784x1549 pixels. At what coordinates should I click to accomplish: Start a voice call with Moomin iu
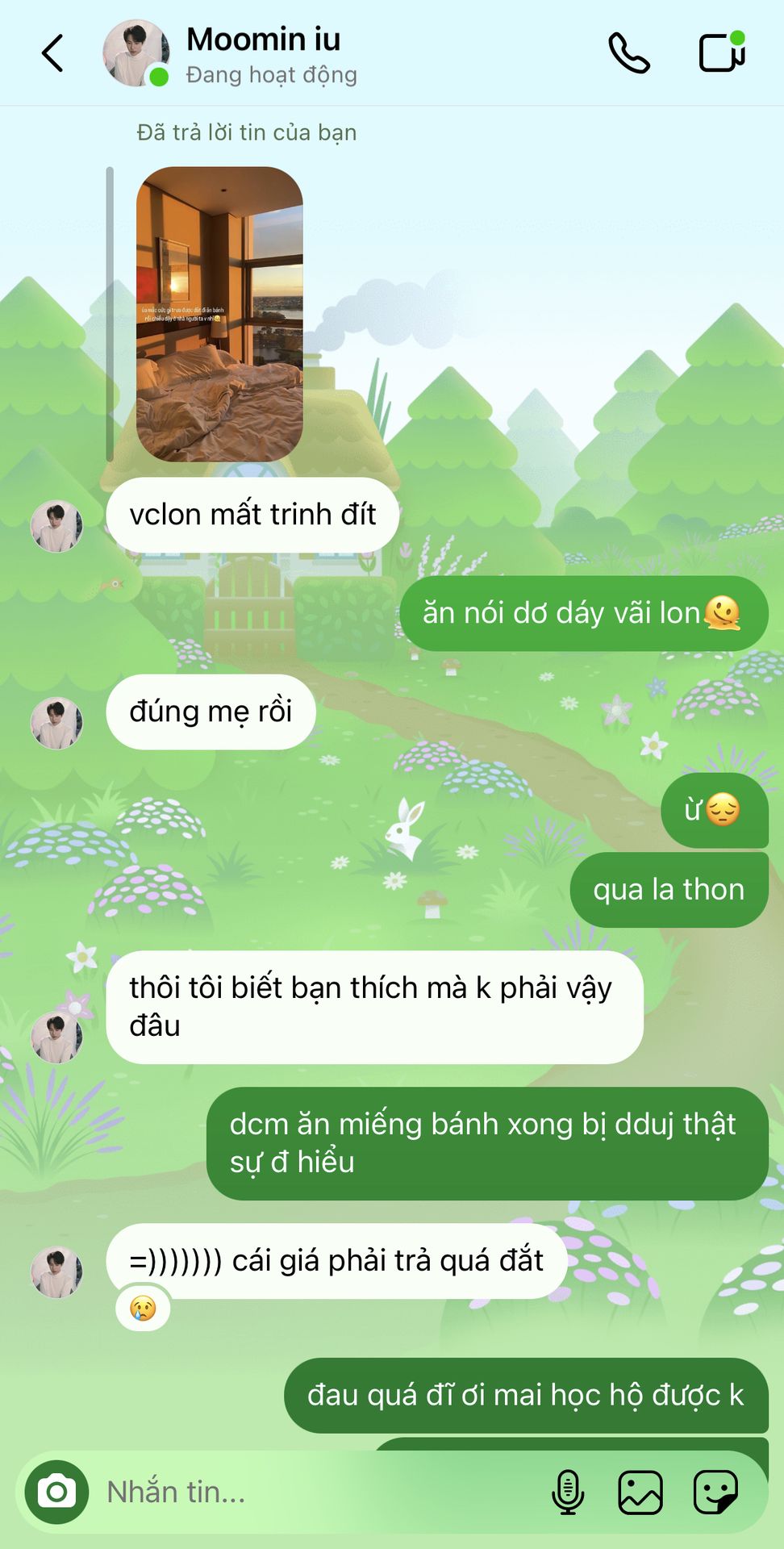[x=628, y=53]
